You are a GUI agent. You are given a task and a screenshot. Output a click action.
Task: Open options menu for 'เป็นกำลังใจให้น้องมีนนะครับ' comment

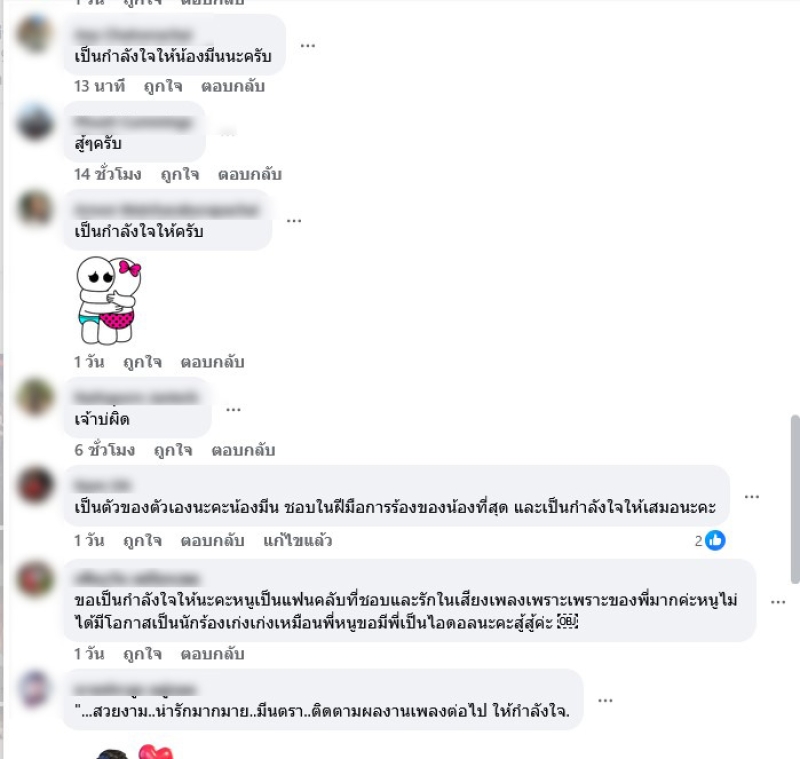(x=308, y=45)
